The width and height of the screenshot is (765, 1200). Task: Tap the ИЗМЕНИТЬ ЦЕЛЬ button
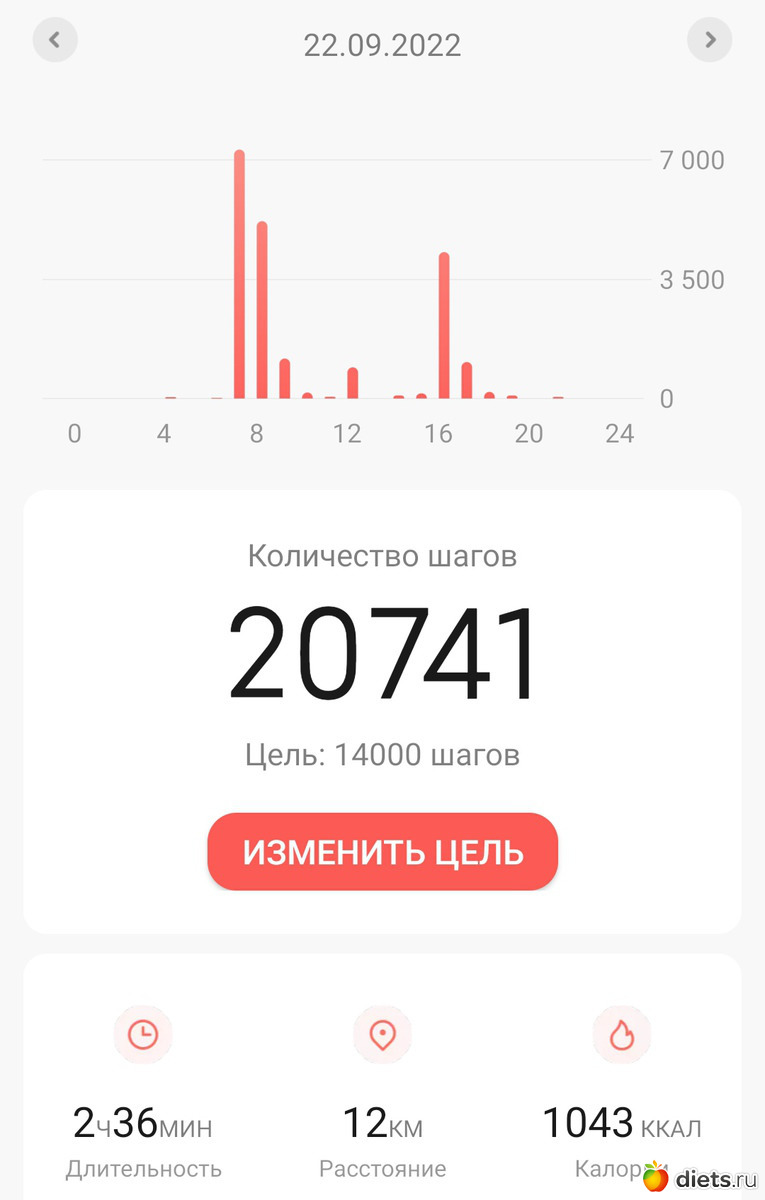(382, 852)
